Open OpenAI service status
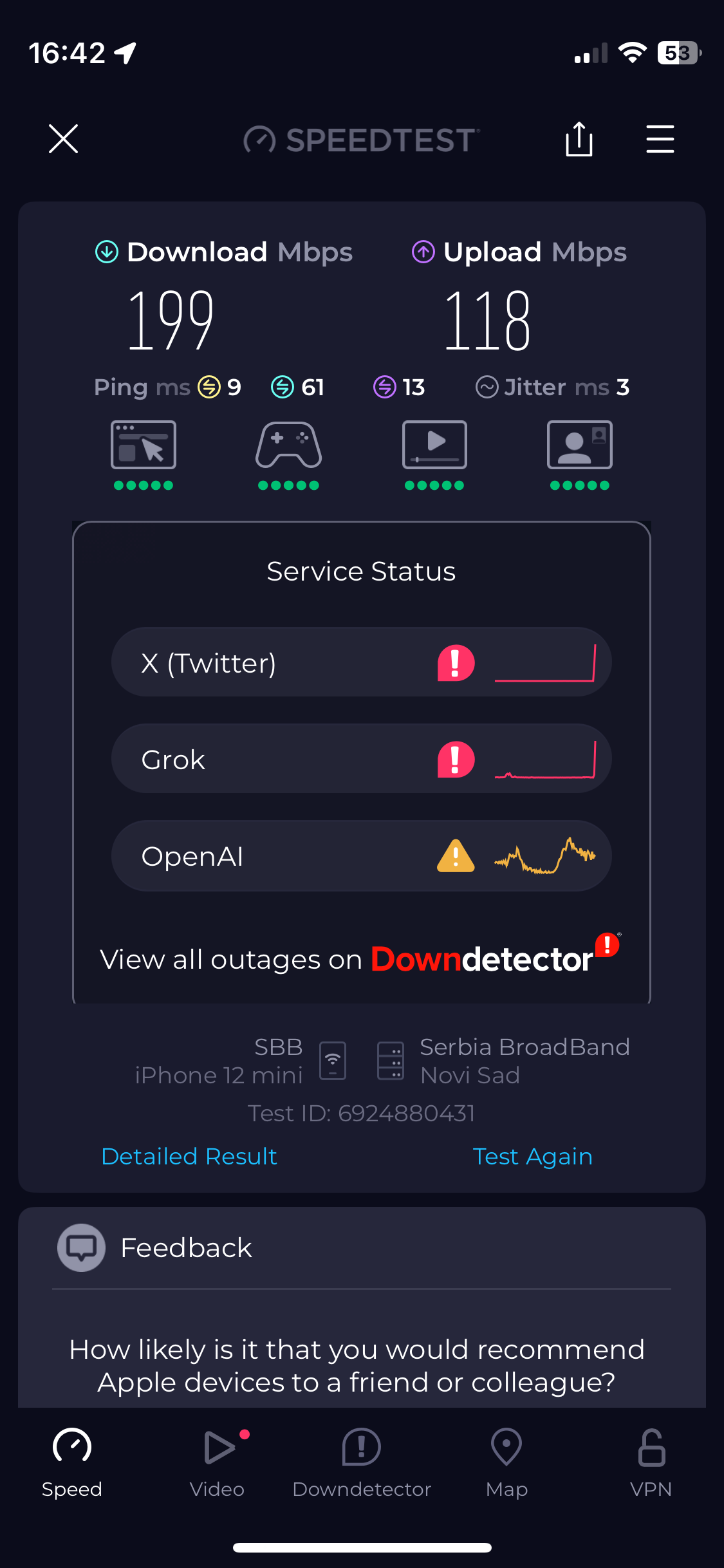The width and height of the screenshot is (724, 1568). click(361, 855)
